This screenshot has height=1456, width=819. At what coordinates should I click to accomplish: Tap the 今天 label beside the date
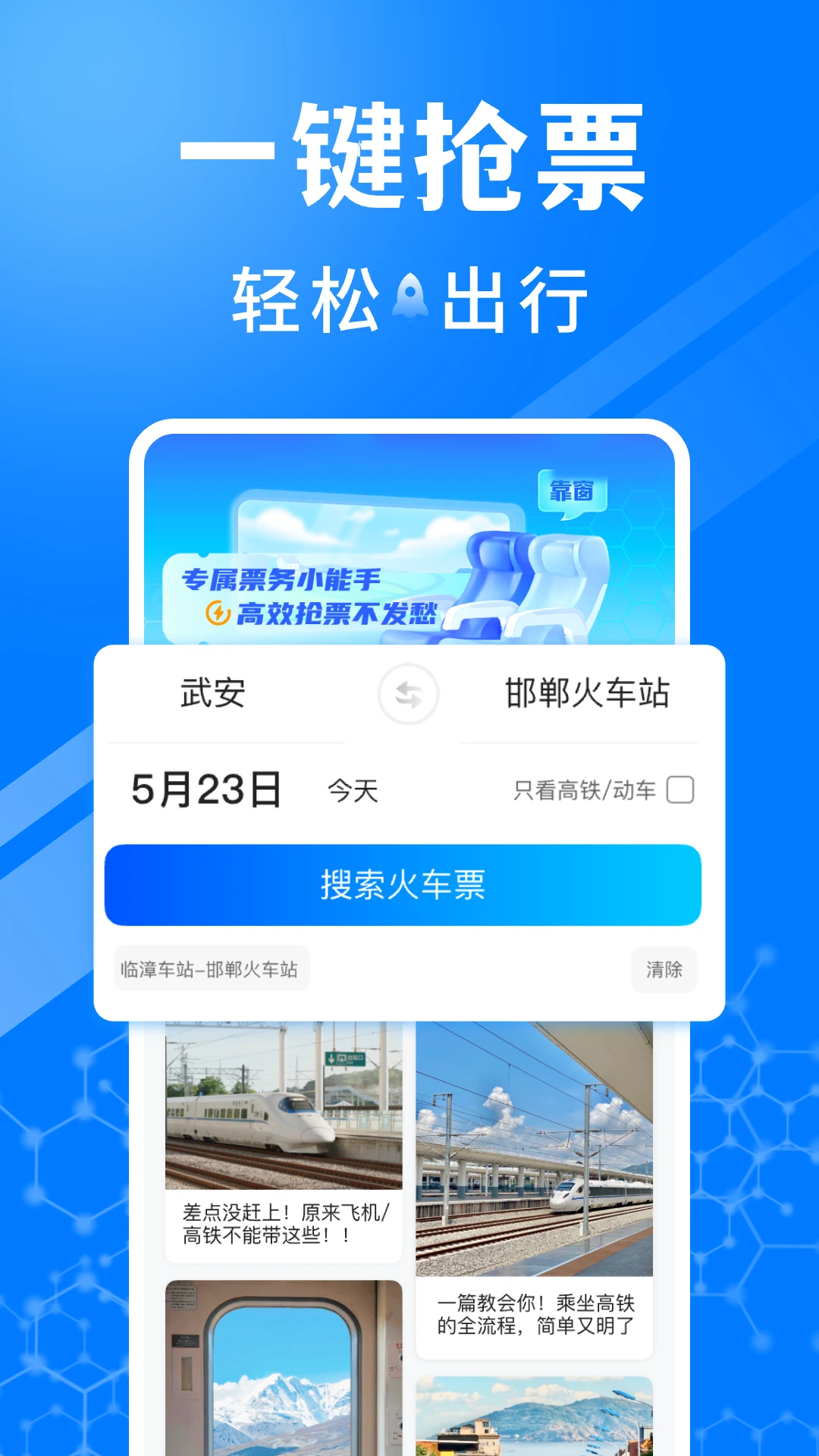point(354,792)
